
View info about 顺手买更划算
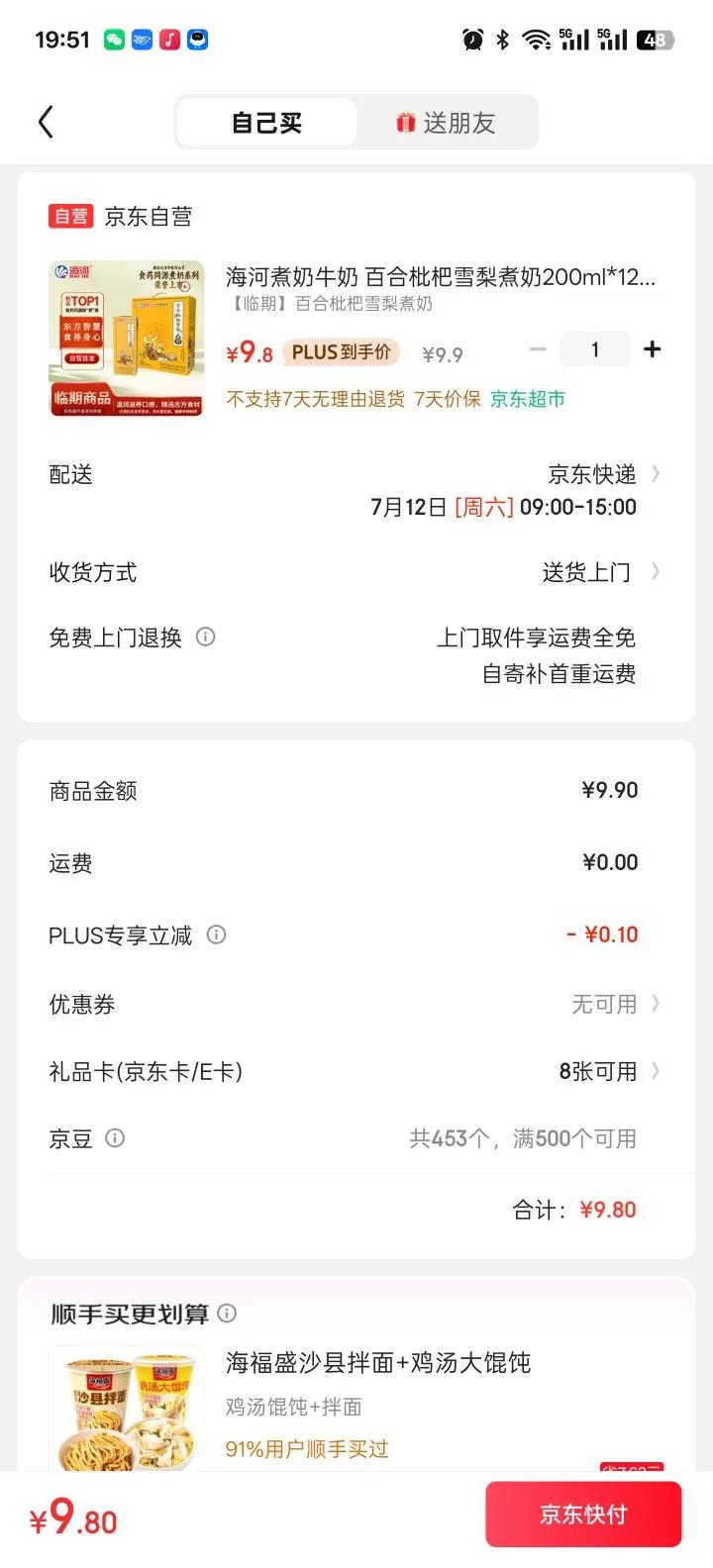(227, 1314)
